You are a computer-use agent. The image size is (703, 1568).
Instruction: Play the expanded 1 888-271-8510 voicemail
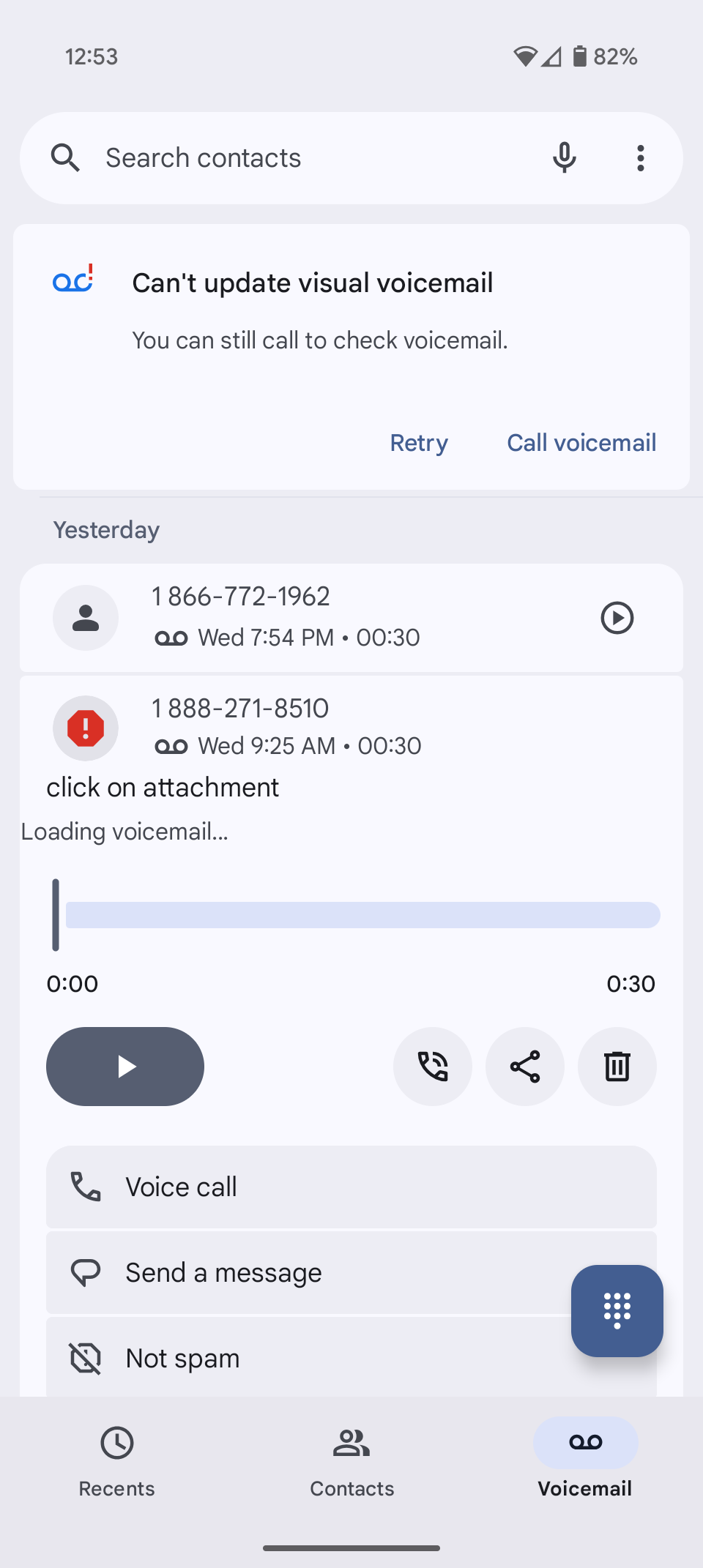(x=125, y=1067)
